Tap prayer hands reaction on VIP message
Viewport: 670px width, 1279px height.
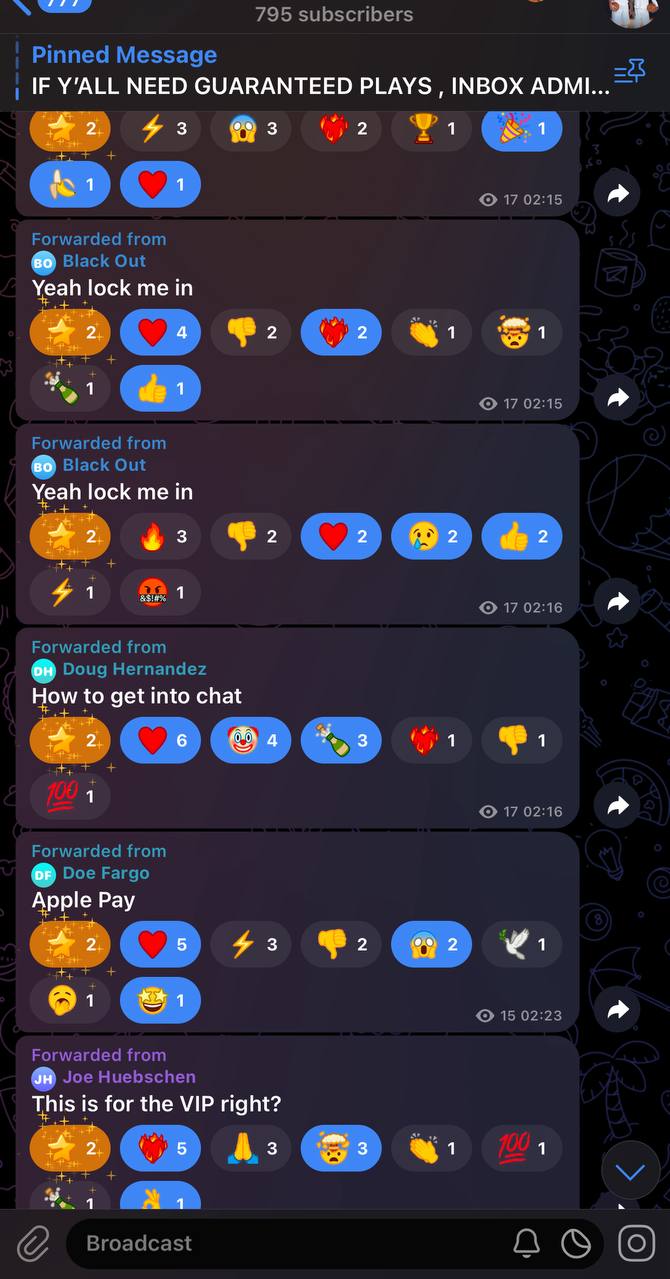(250, 1148)
